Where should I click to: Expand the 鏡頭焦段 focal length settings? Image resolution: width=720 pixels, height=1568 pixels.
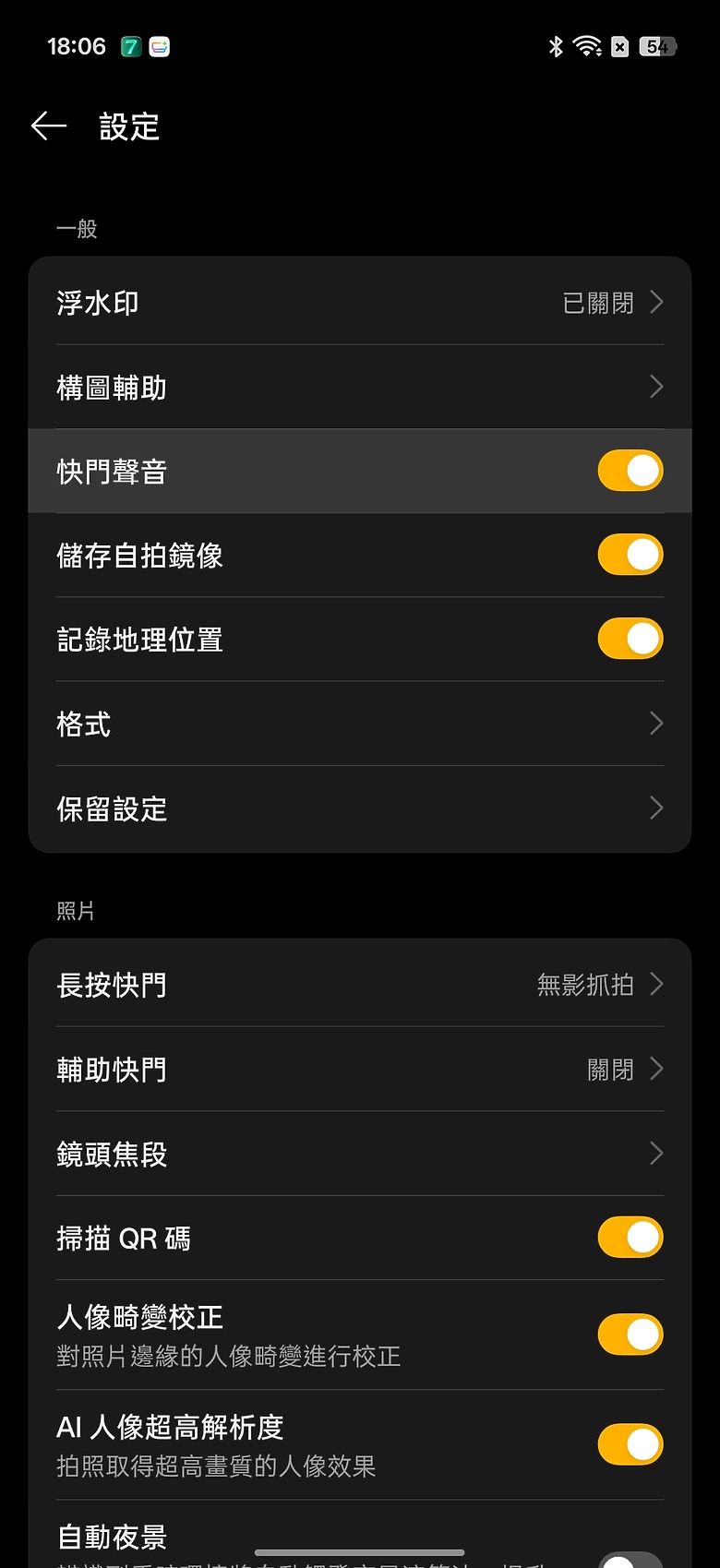click(x=655, y=1154)
